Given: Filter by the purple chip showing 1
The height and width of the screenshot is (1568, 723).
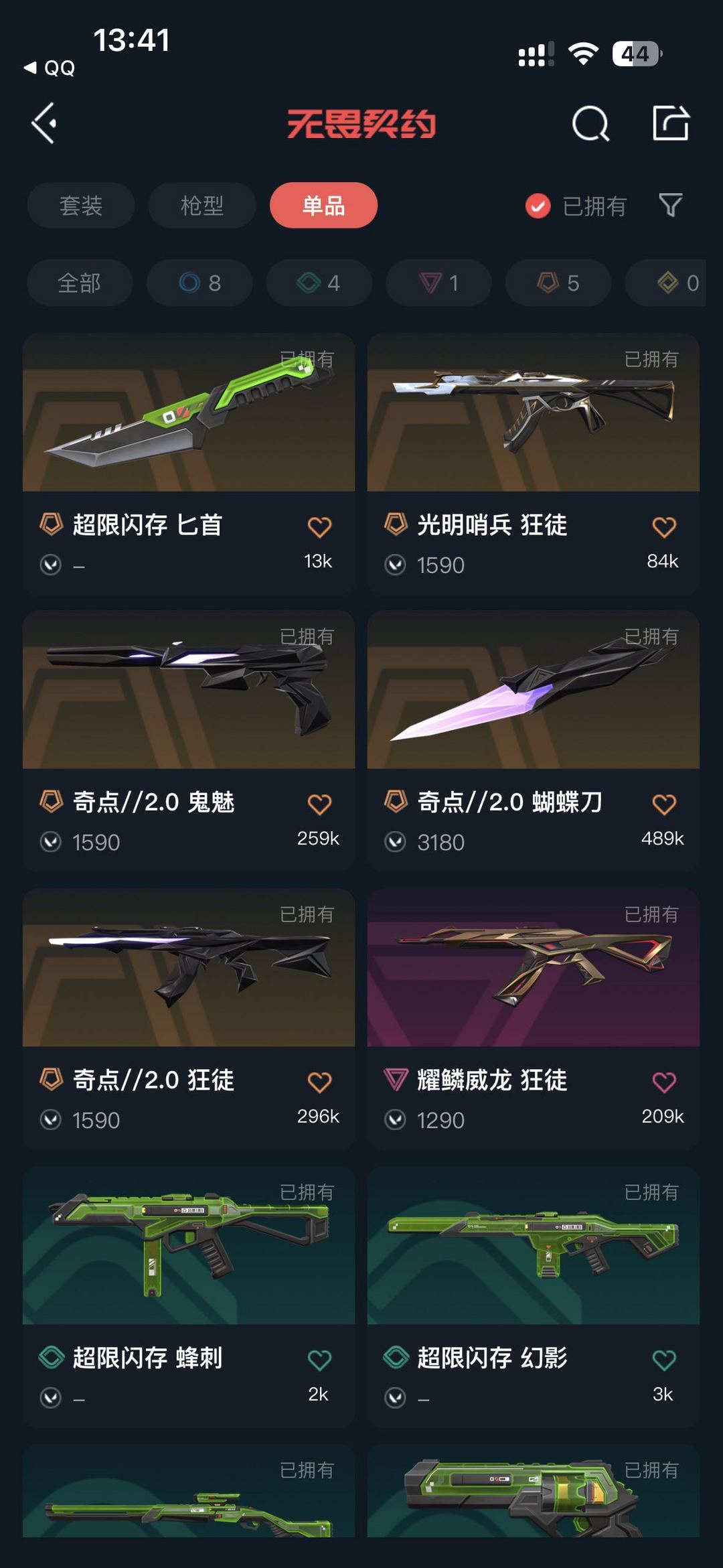Looking at the screenshot, I should [x=438, y=283].
